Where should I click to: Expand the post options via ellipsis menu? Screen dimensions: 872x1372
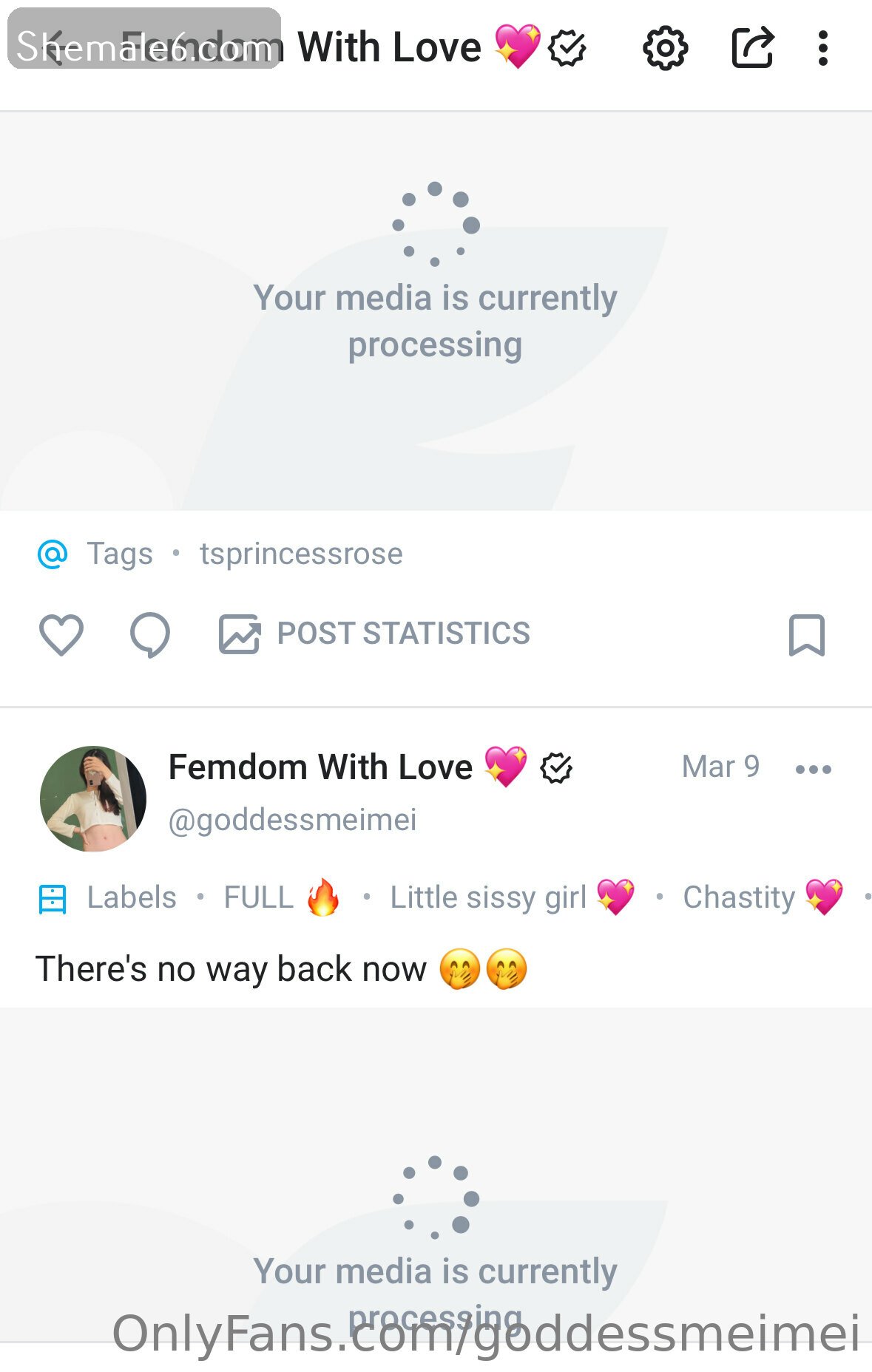coord(812,769)
